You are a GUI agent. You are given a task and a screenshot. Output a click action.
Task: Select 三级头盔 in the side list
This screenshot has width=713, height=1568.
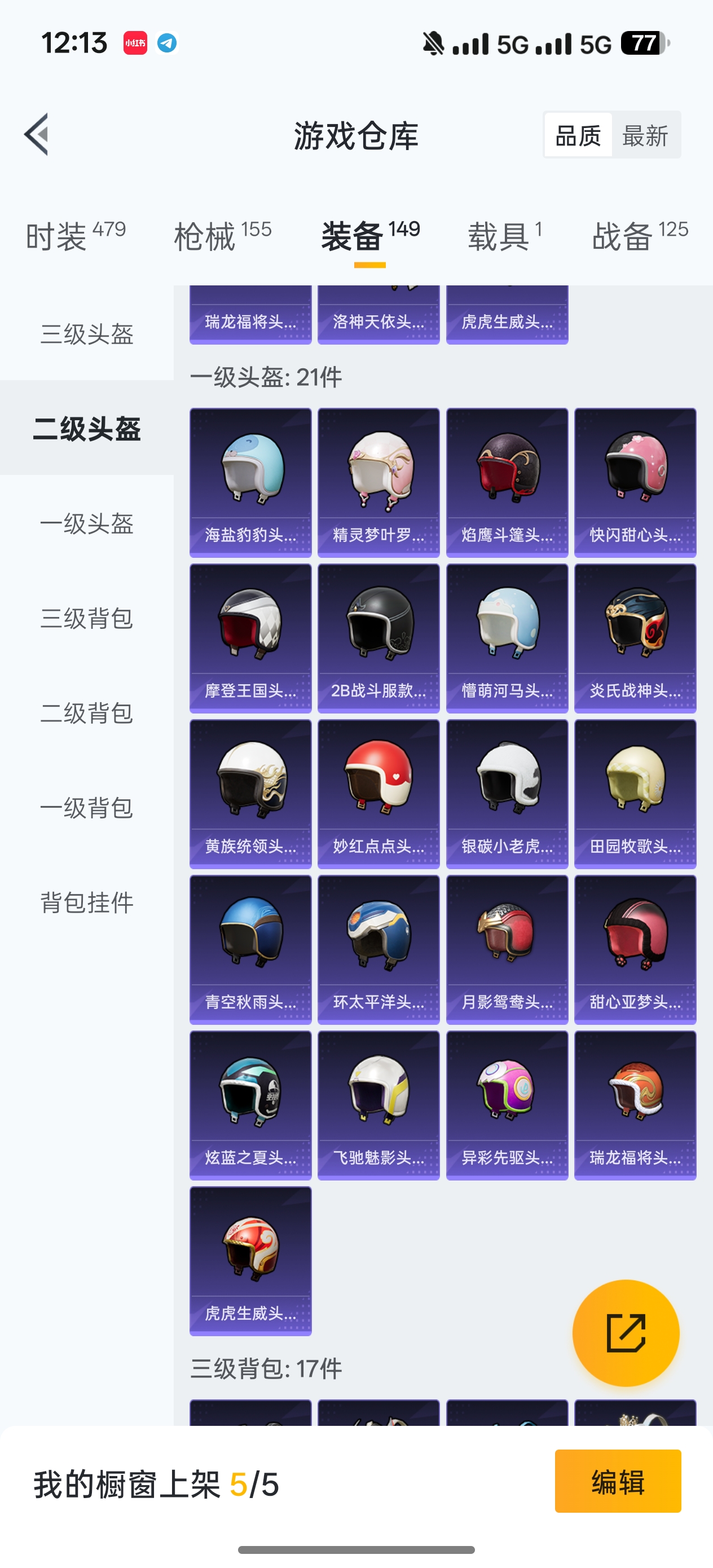point(86,333)
